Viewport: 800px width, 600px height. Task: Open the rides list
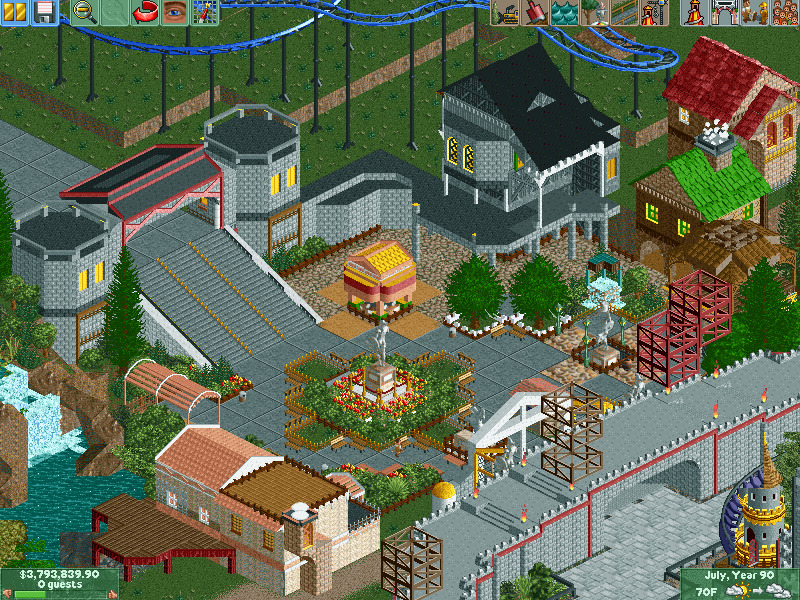coord(692,12)
